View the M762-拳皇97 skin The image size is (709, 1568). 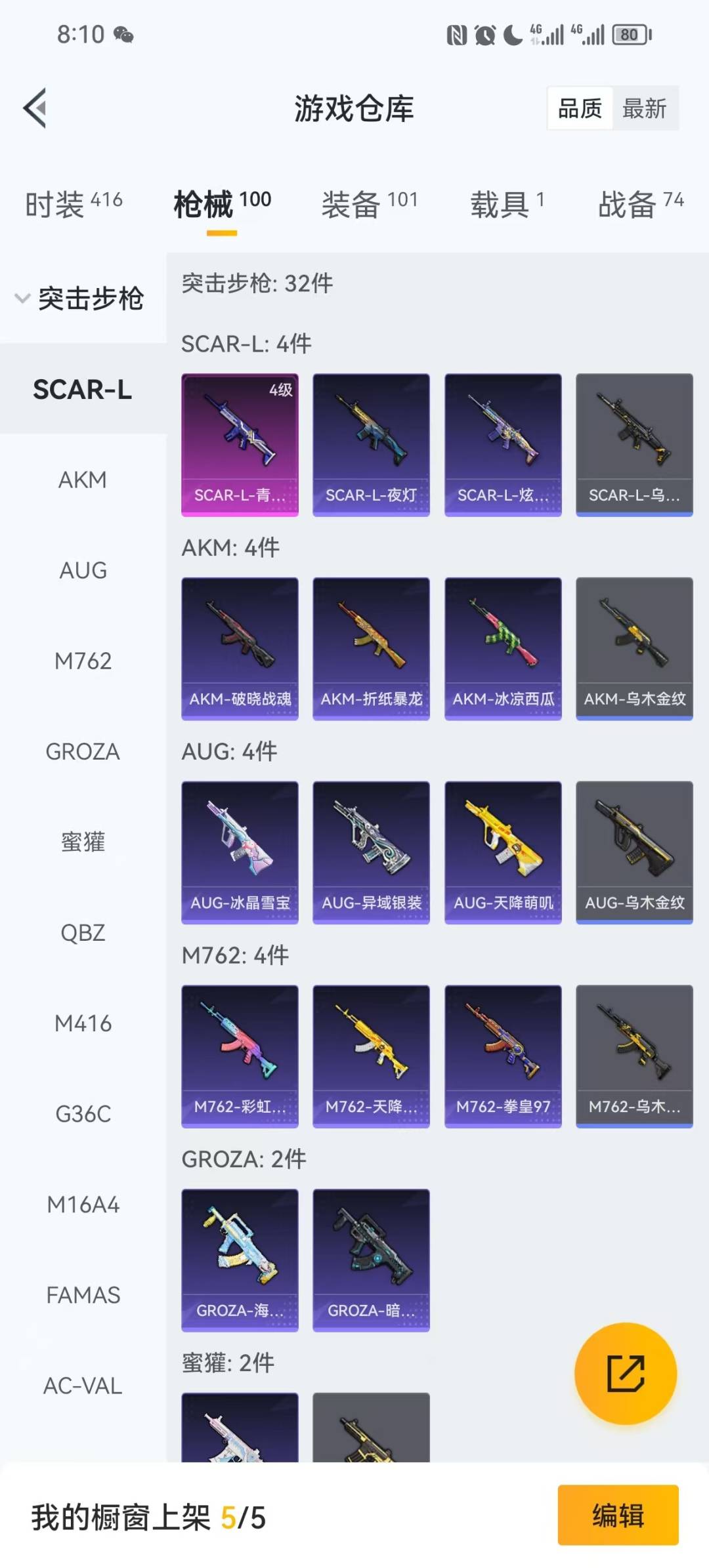pos(503,1056)
